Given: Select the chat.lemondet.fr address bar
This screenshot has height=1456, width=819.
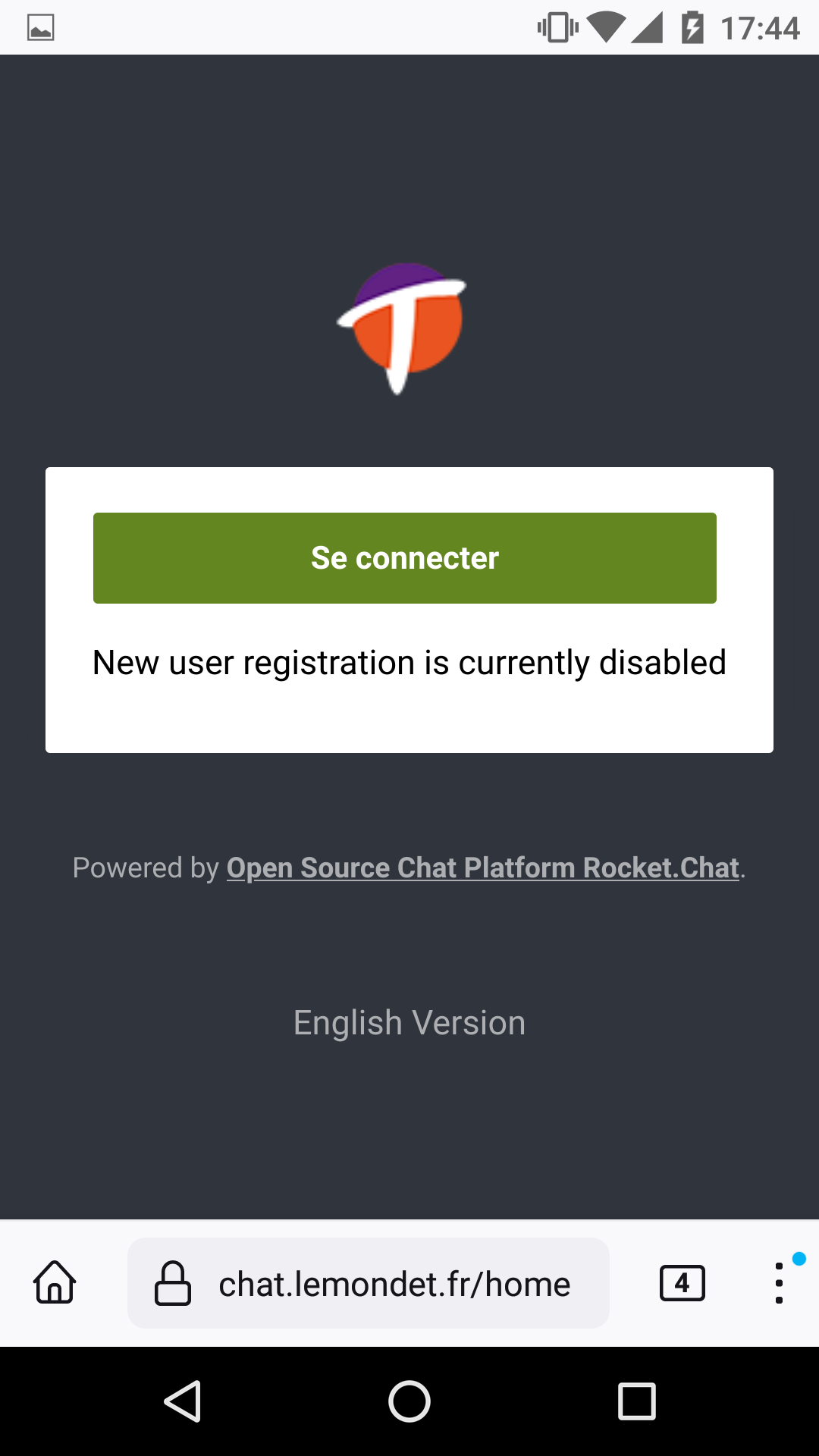Looking at the screenshot, I should pos(369,1283).
